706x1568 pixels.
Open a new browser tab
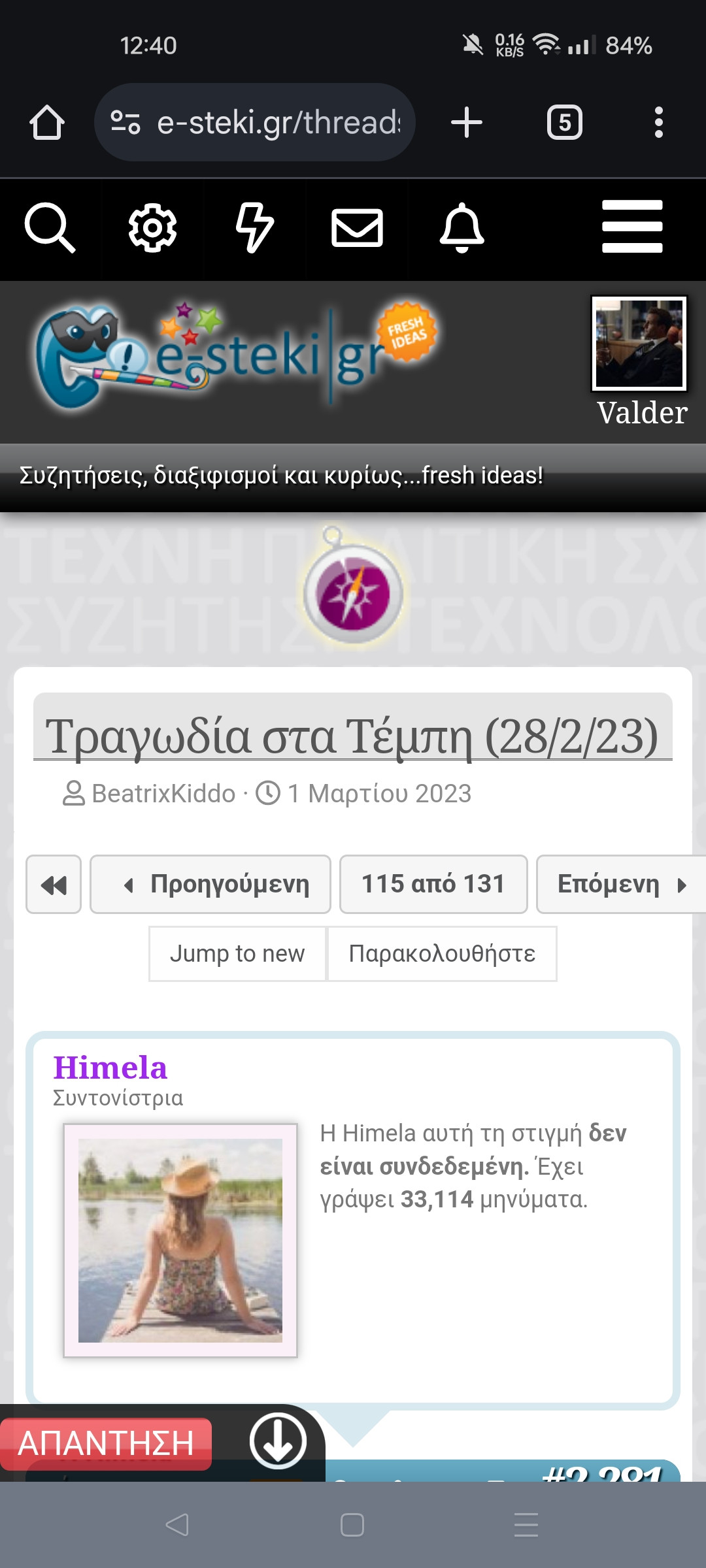coord(467,122)
